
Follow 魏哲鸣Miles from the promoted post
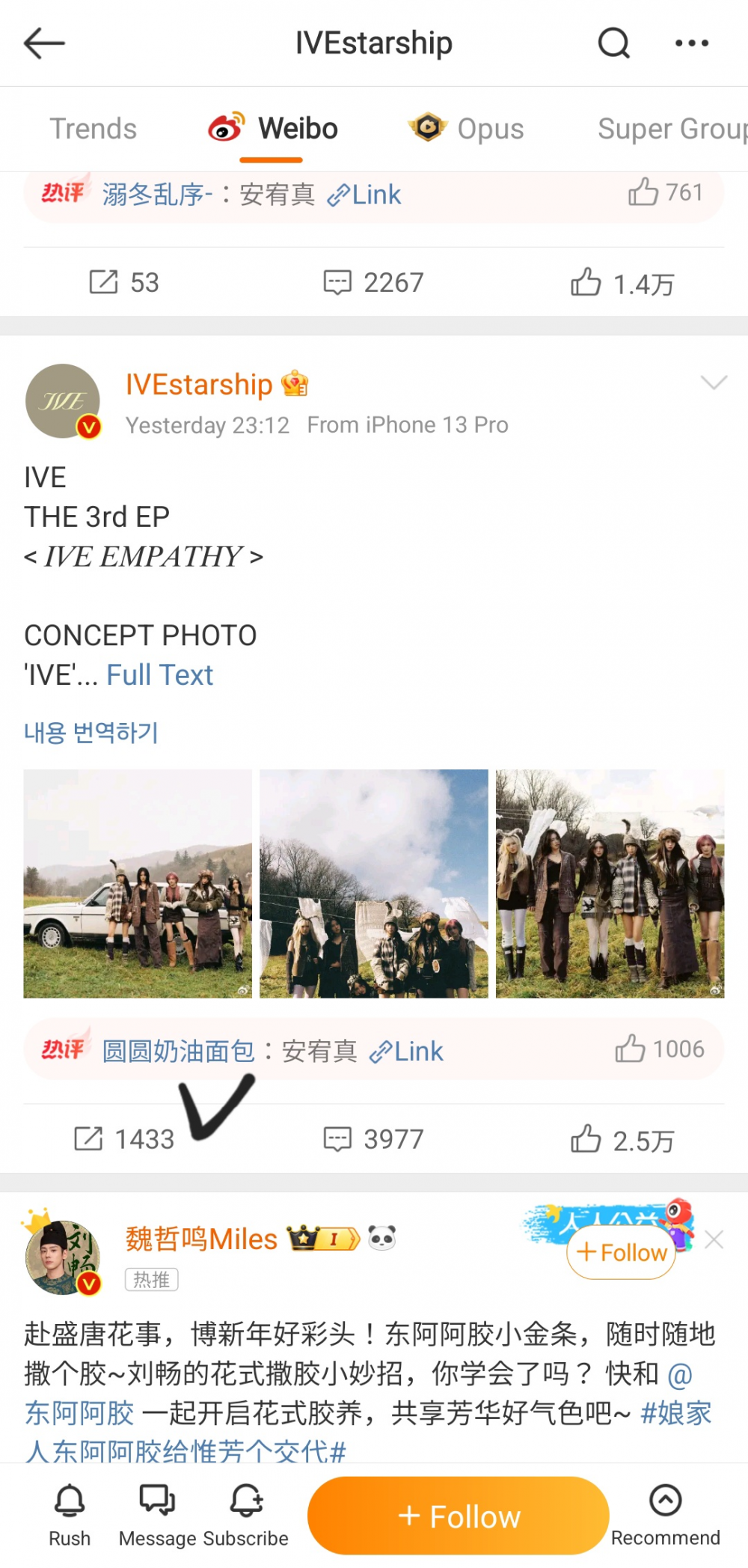(622, 1252)
